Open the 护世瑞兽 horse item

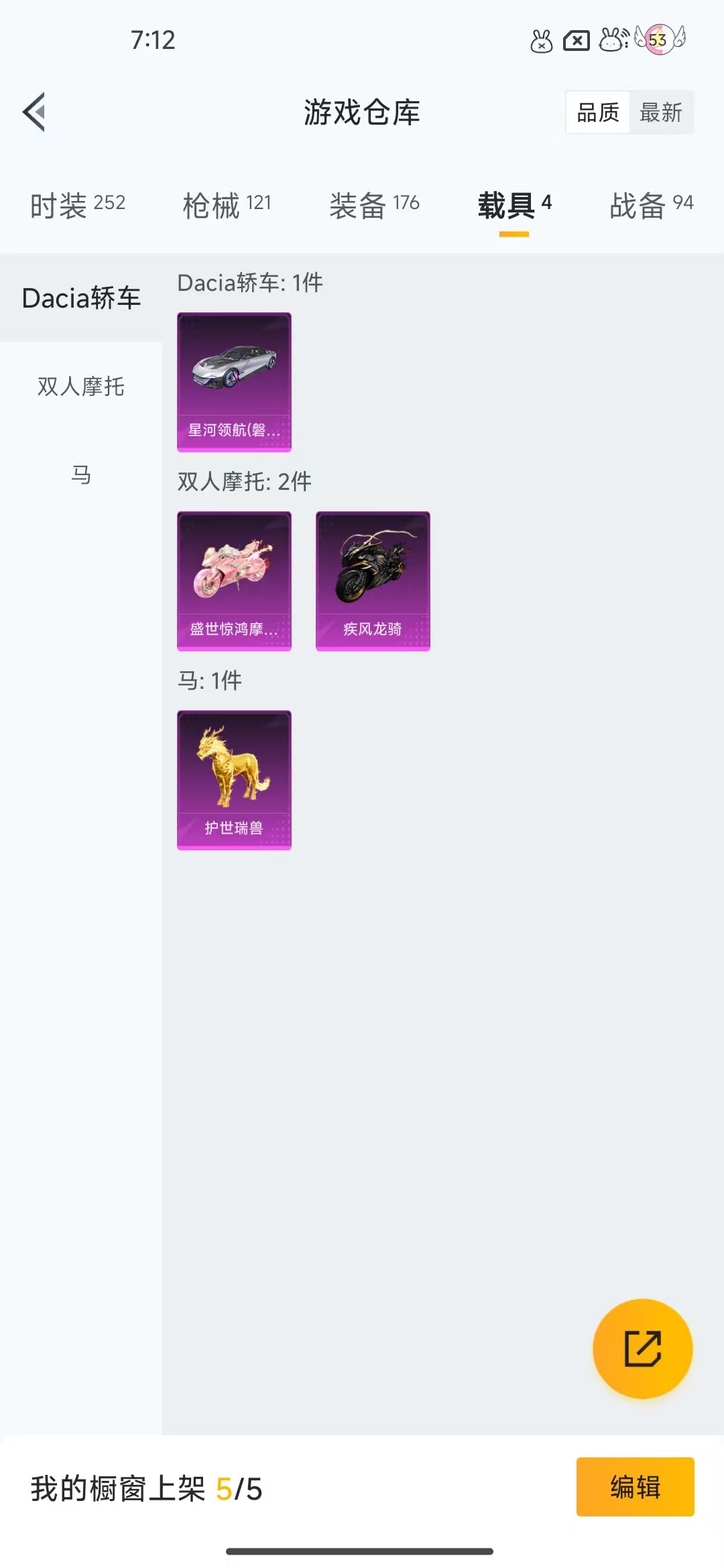[234, 780]
